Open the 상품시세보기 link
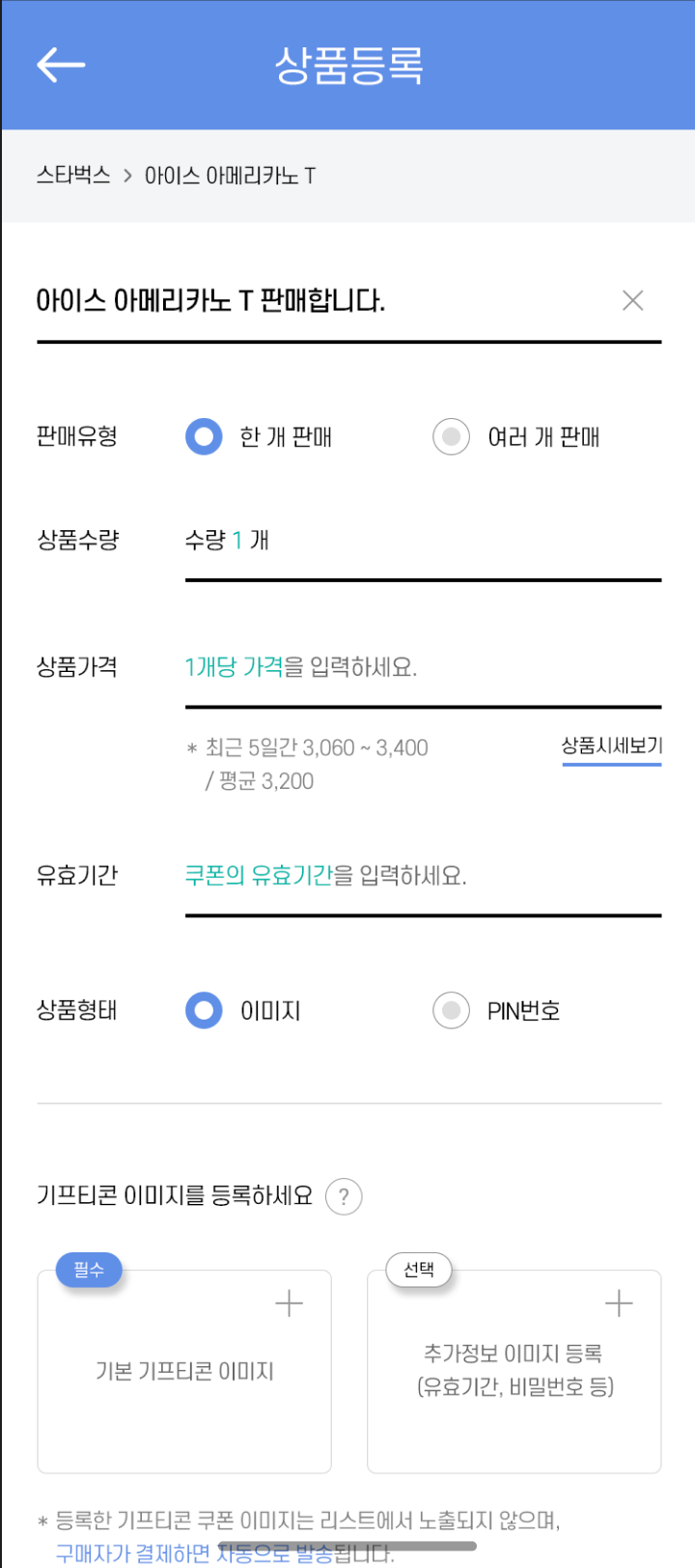 click(612, 746)
